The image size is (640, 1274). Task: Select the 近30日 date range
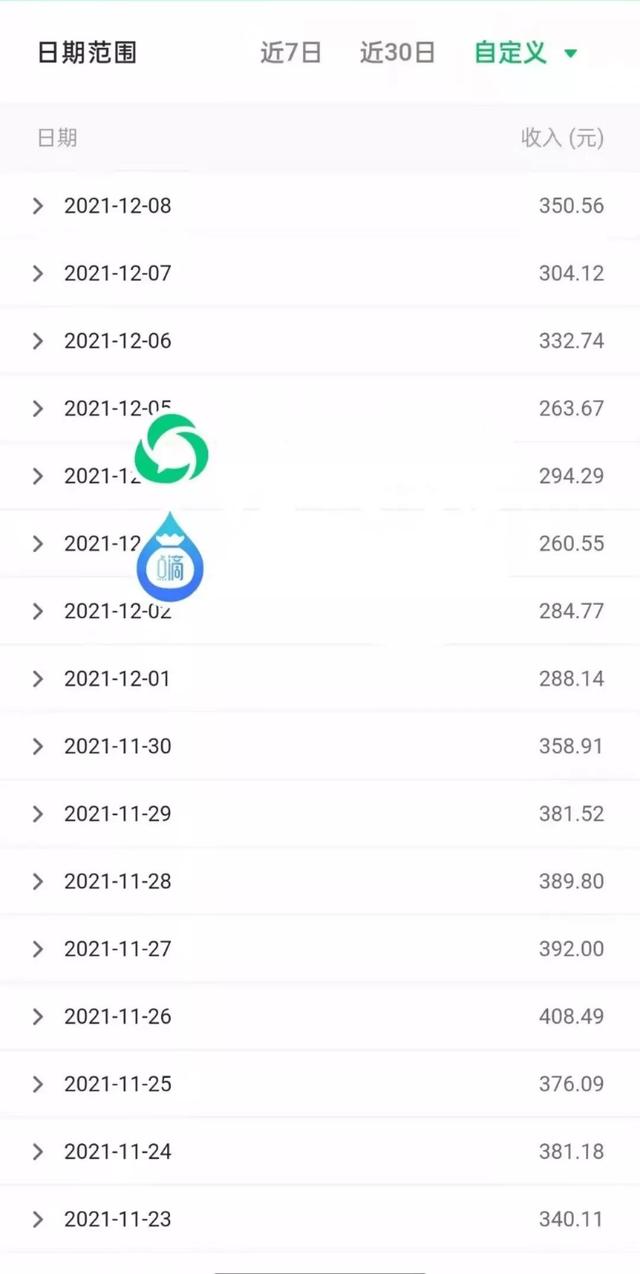point(397,53)
